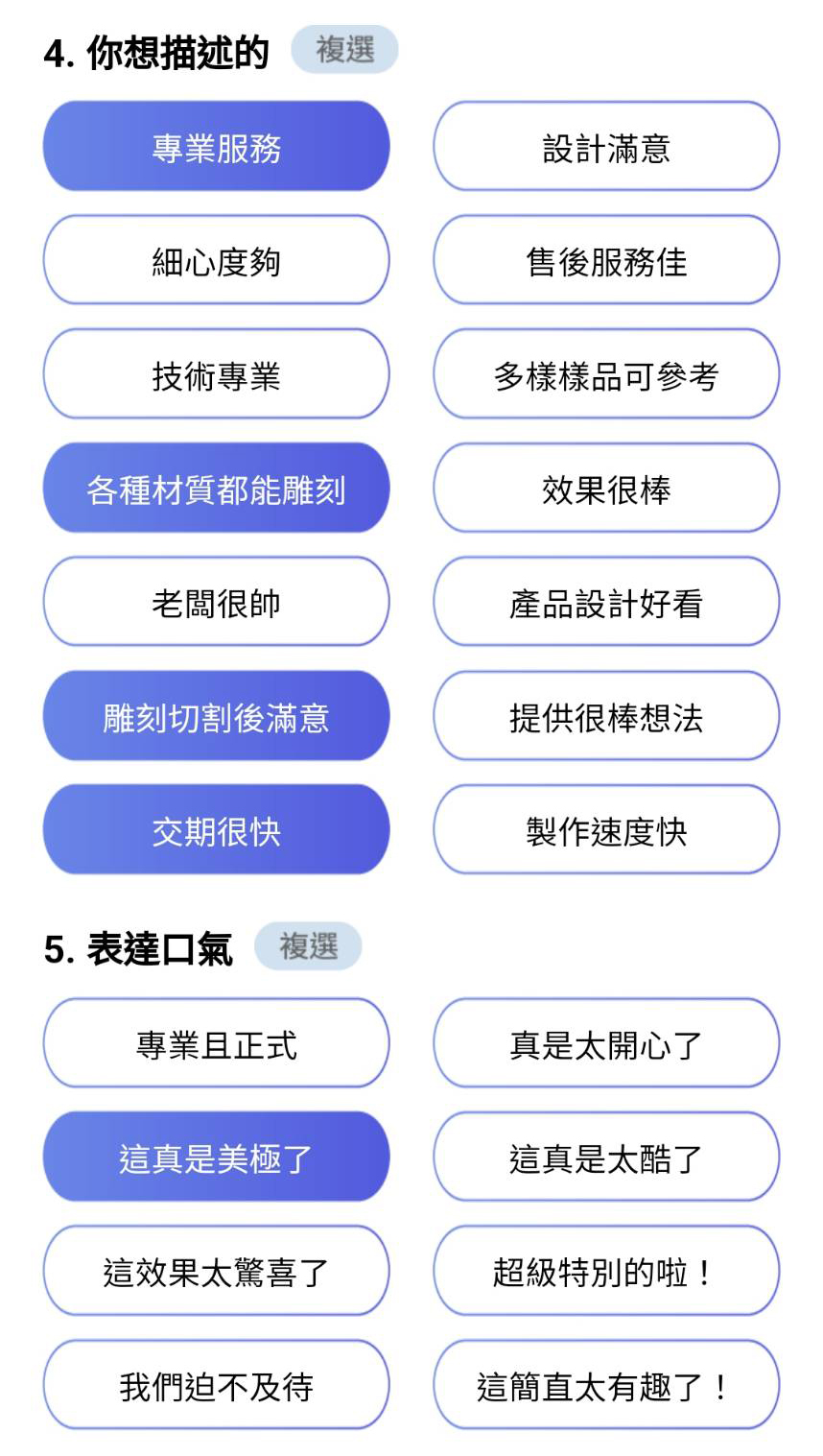Select 提供很棒想法 chip
This screenshot has width=823, height=1456.
(606, 716)
